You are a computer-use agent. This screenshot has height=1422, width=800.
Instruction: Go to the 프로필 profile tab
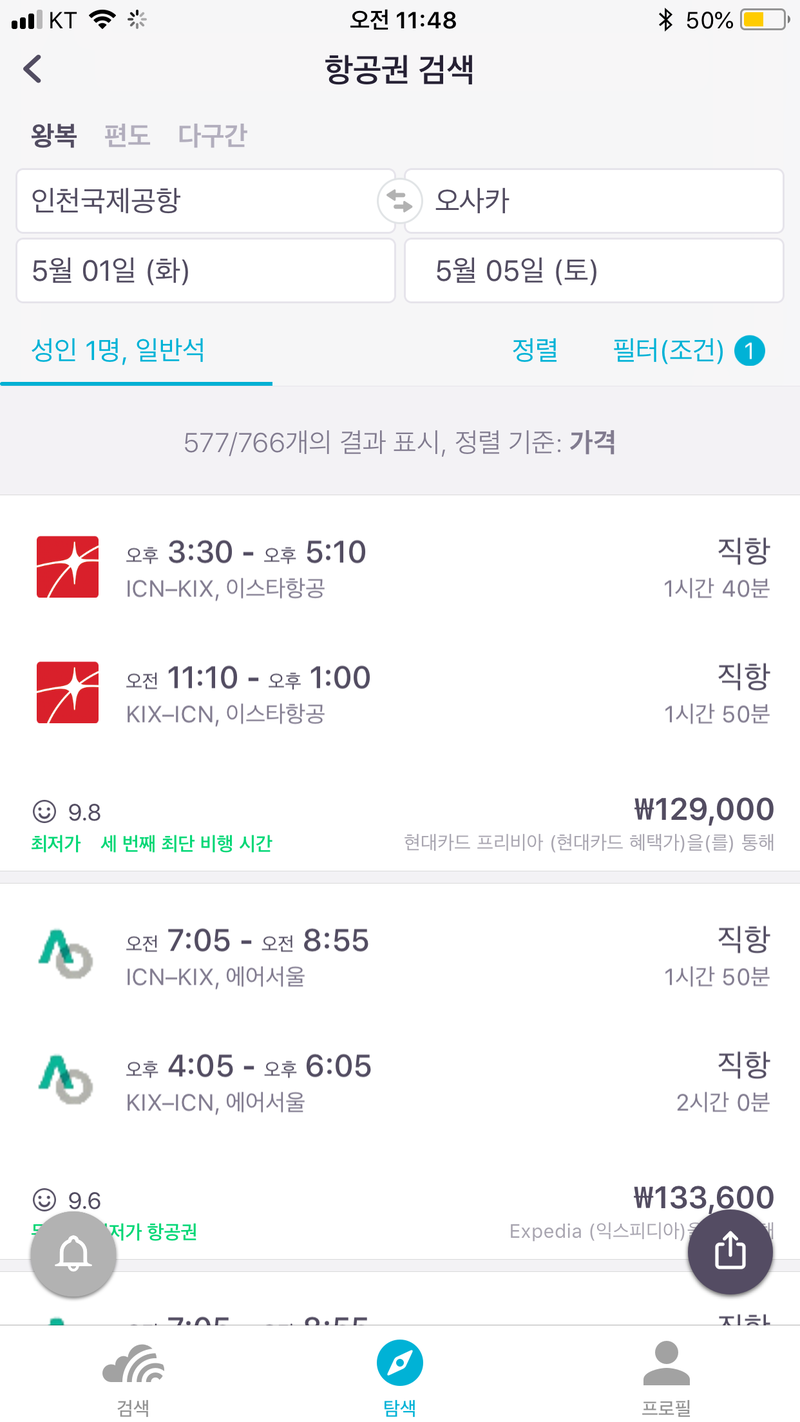667,1379
